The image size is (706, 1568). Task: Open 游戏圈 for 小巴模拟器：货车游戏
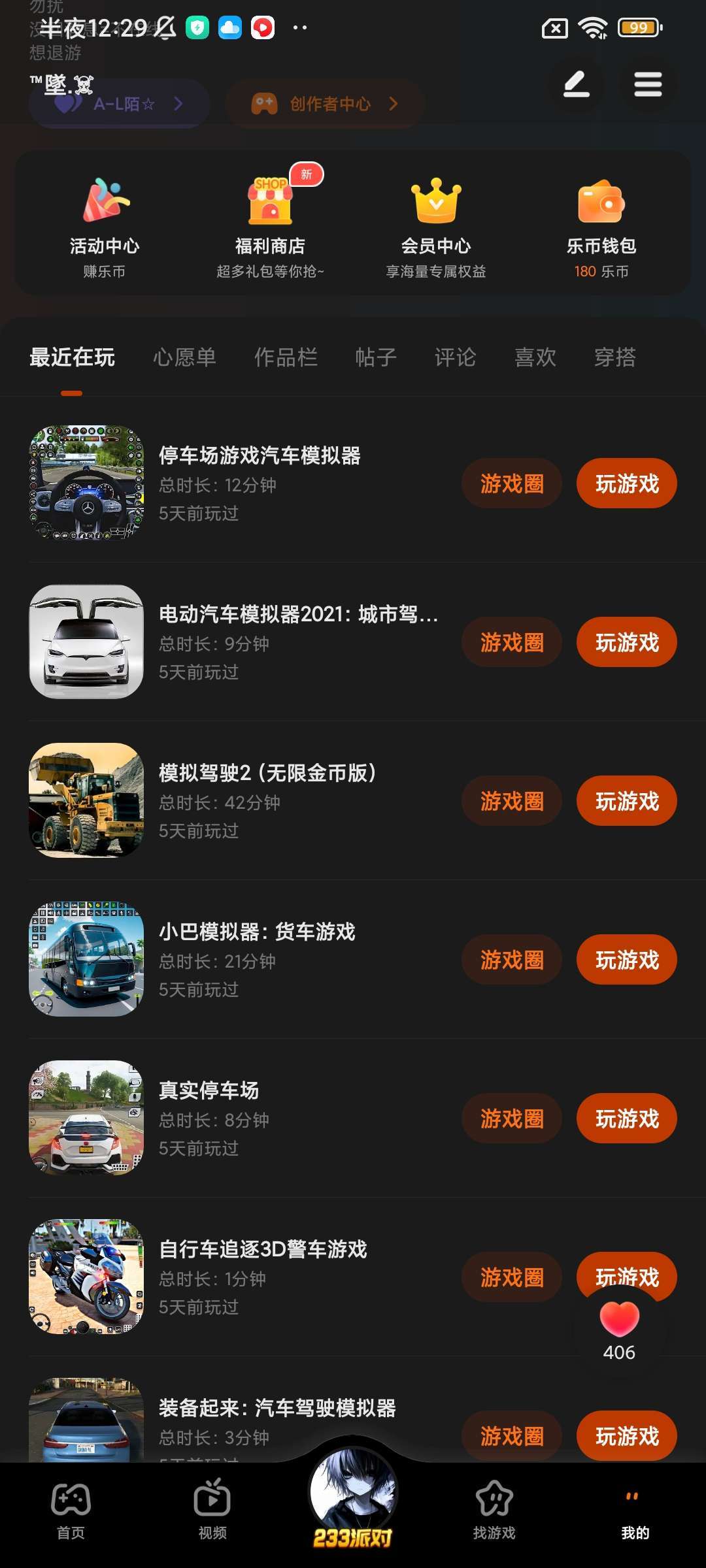point(512,960)
